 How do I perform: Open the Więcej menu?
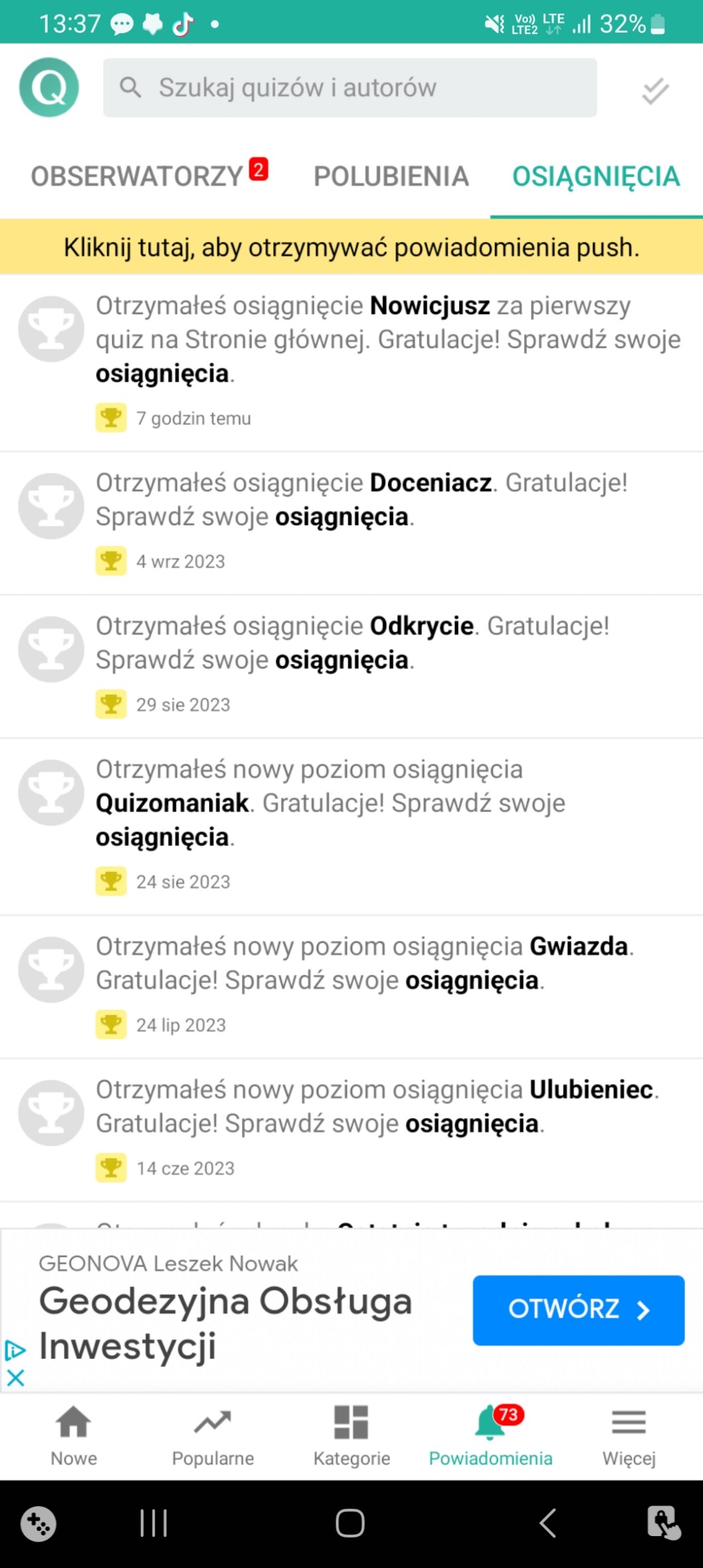tap(628, 1435)
